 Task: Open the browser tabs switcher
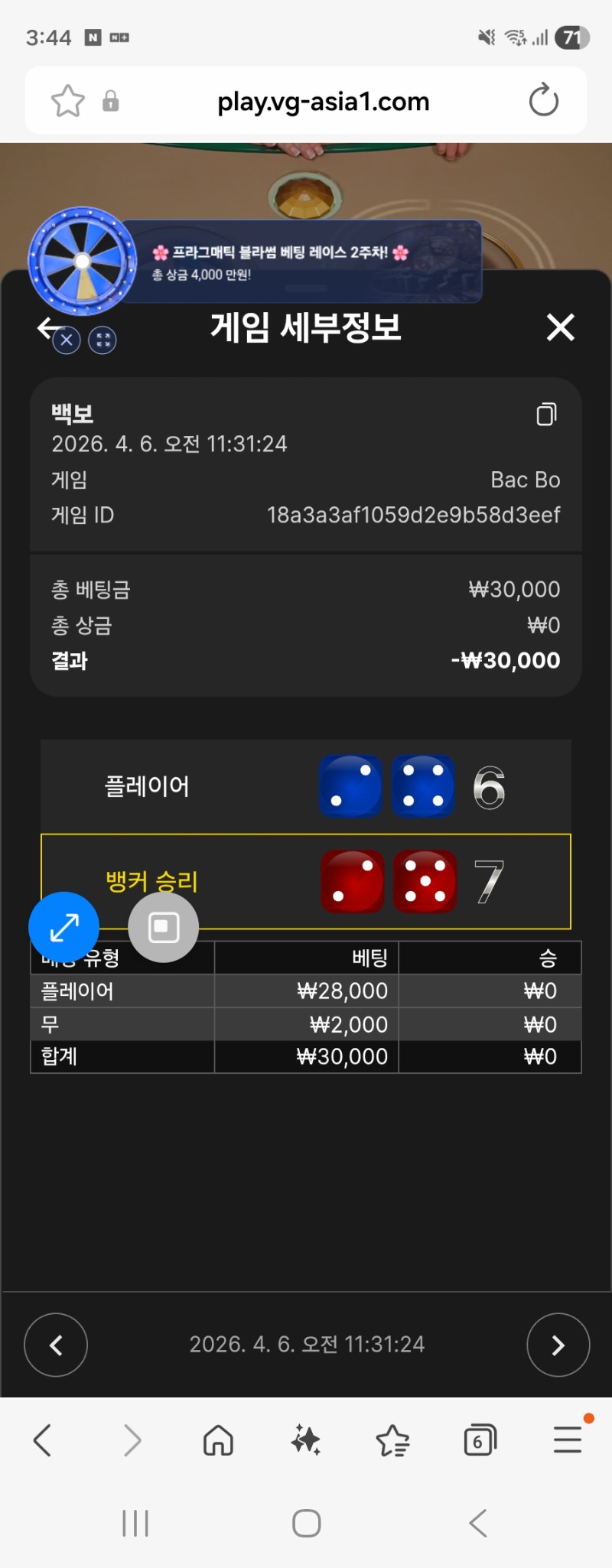pos(480,1440)
